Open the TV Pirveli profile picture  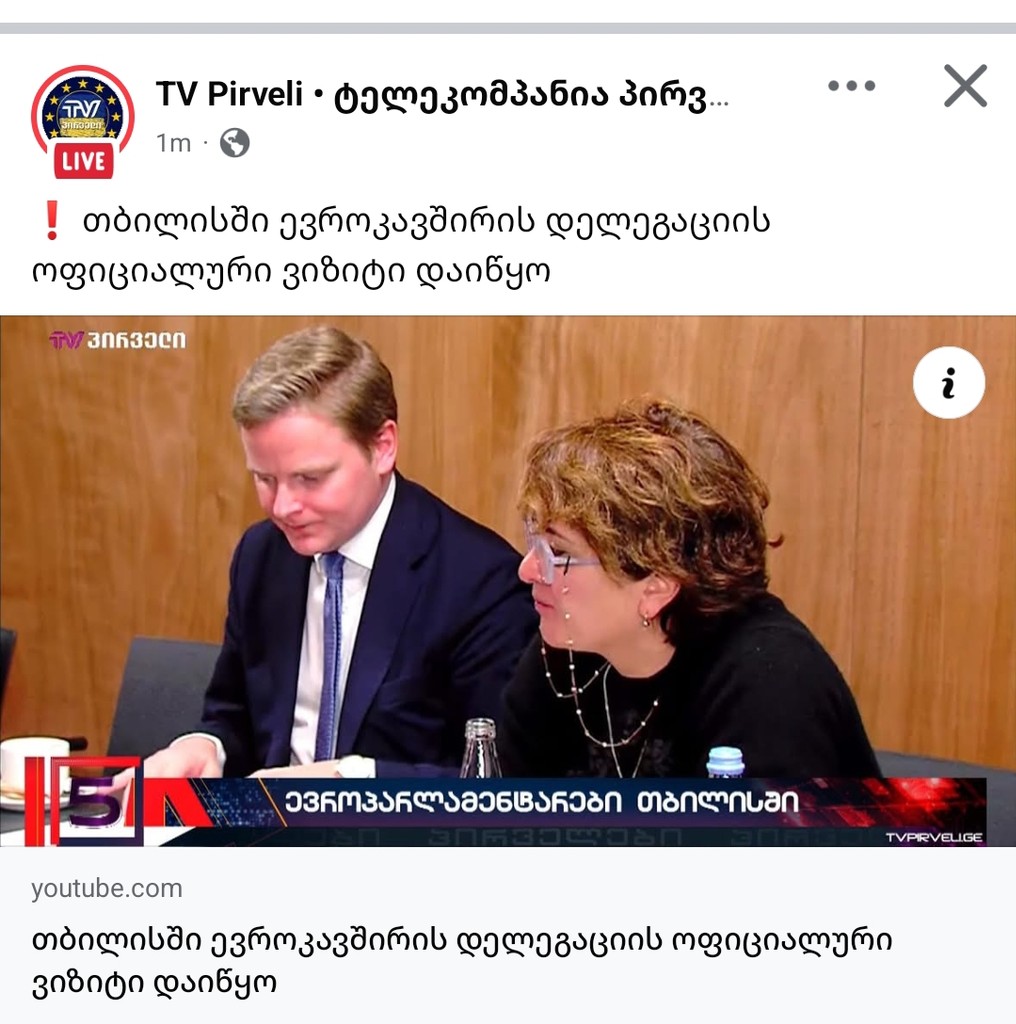point(82,110)
